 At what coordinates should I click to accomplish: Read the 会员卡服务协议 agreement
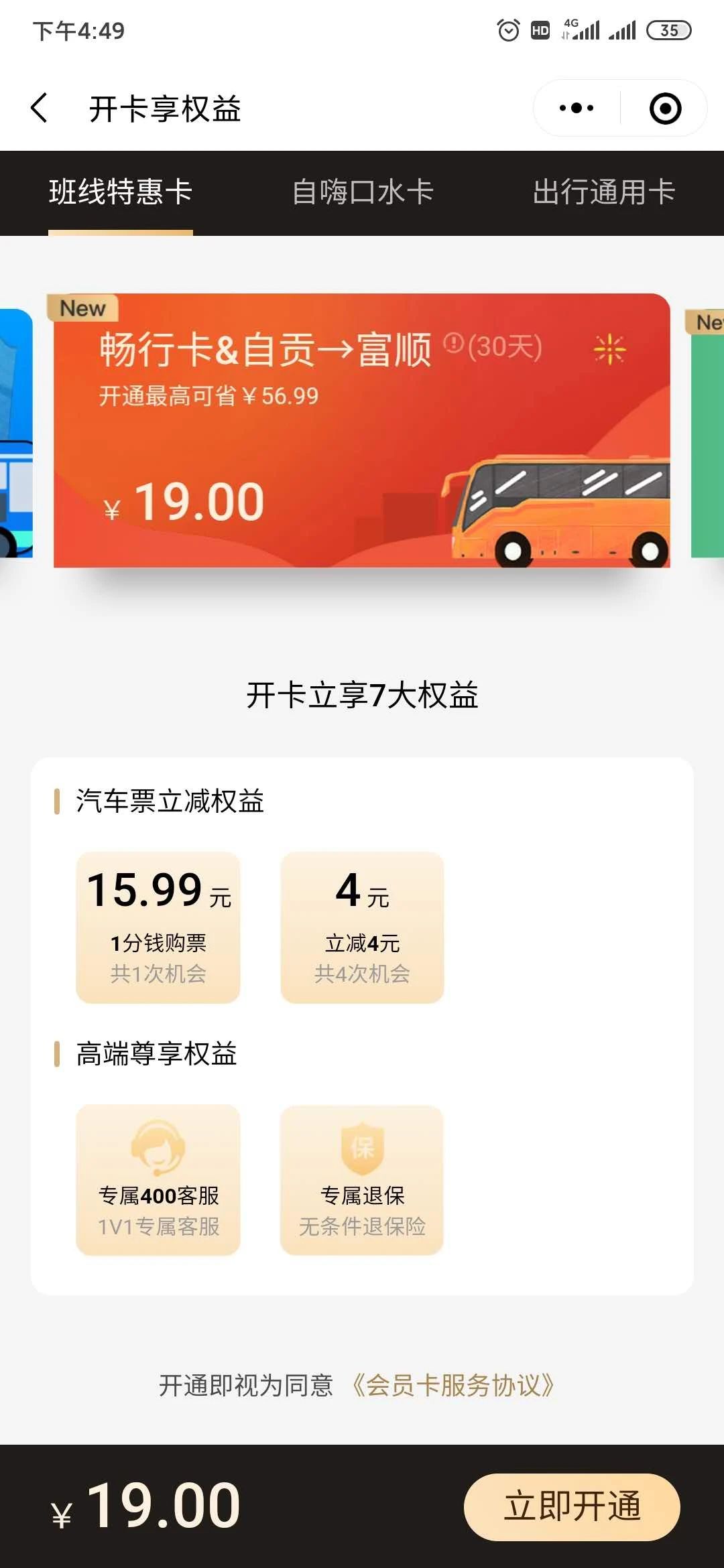tap(453, 1385)
